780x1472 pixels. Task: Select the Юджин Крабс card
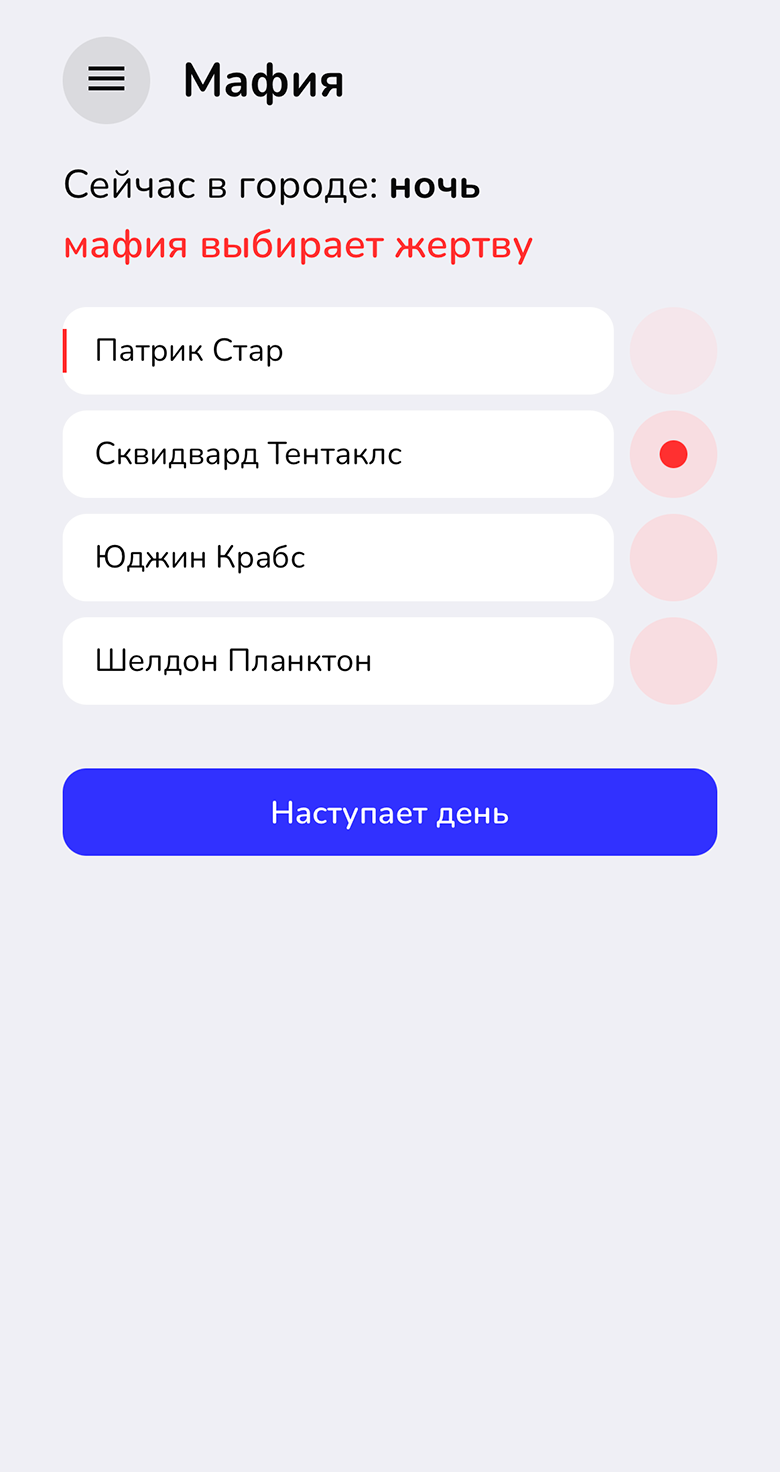coord(338,557)
